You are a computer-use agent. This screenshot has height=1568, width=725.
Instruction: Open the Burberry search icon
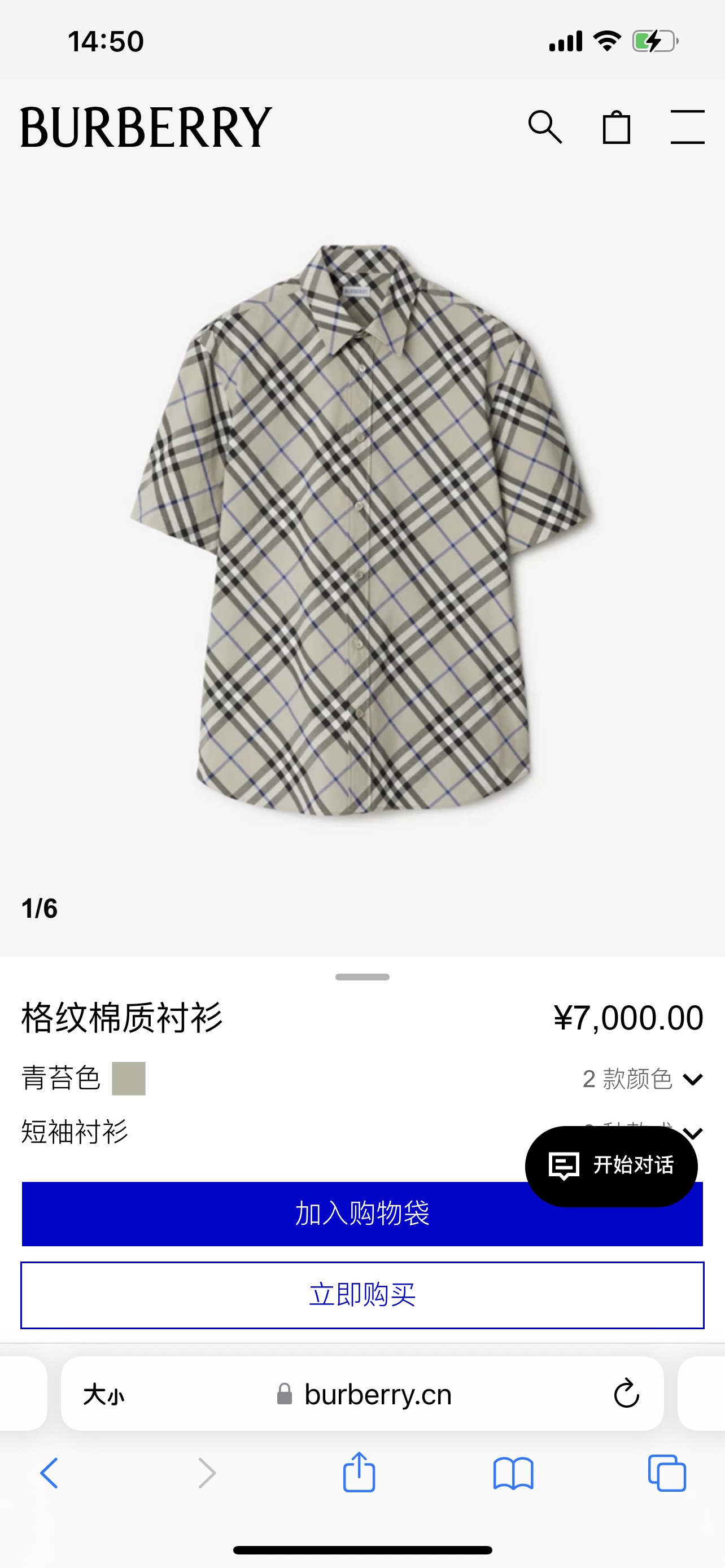click(x=545, y=127)
